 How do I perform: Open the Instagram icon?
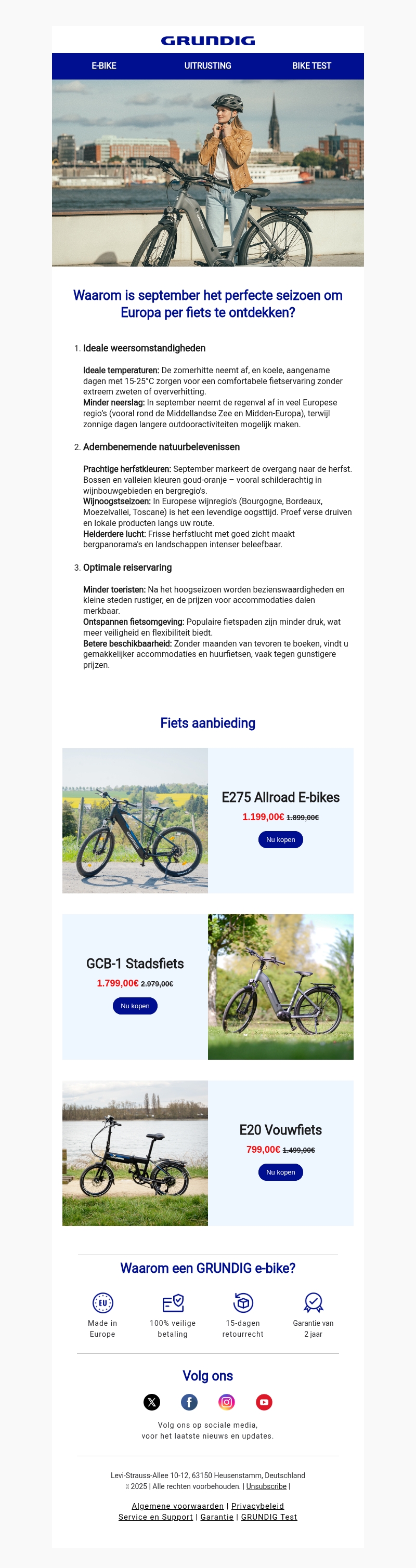point(227,1402)
